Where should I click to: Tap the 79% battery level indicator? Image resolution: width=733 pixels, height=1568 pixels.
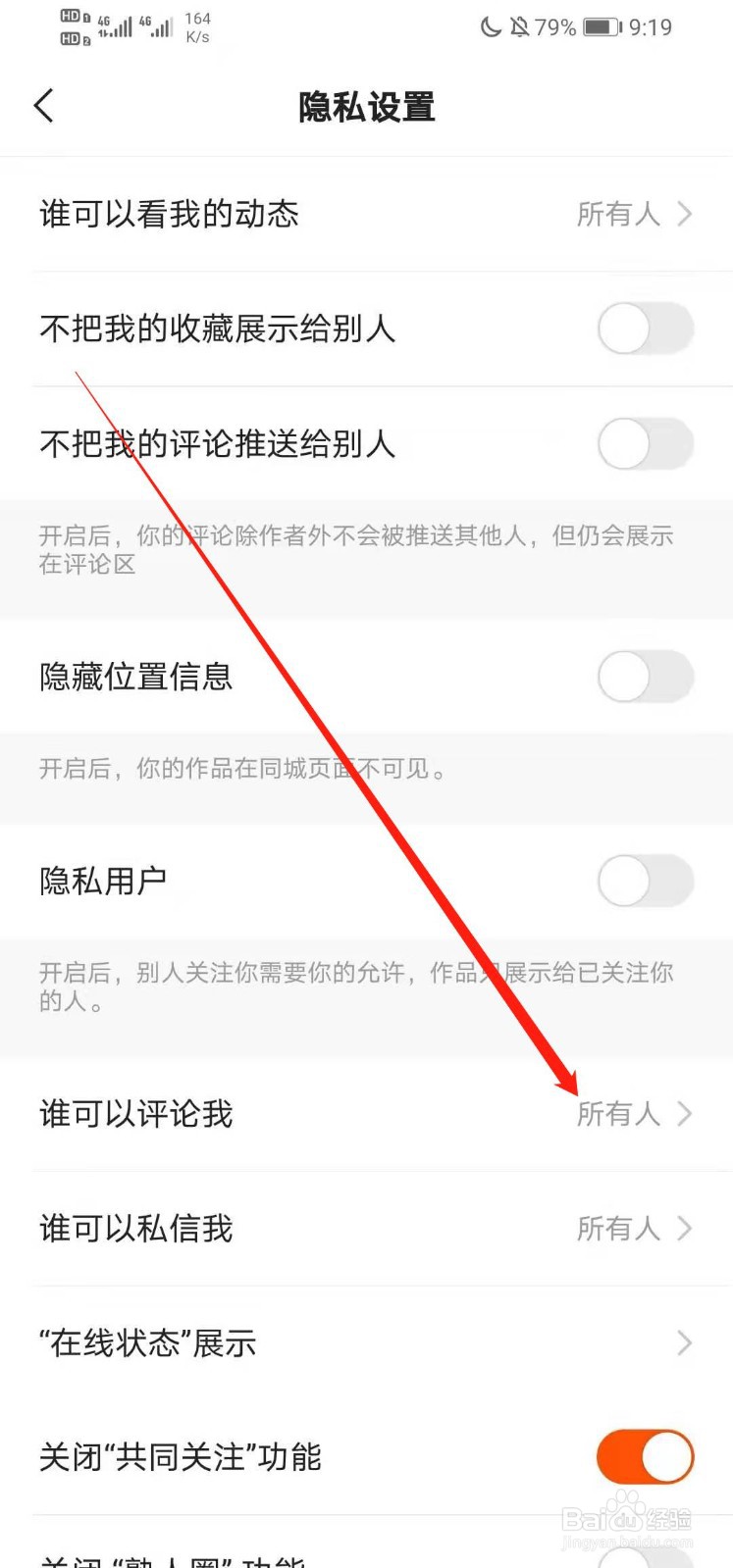pos(555,27)
